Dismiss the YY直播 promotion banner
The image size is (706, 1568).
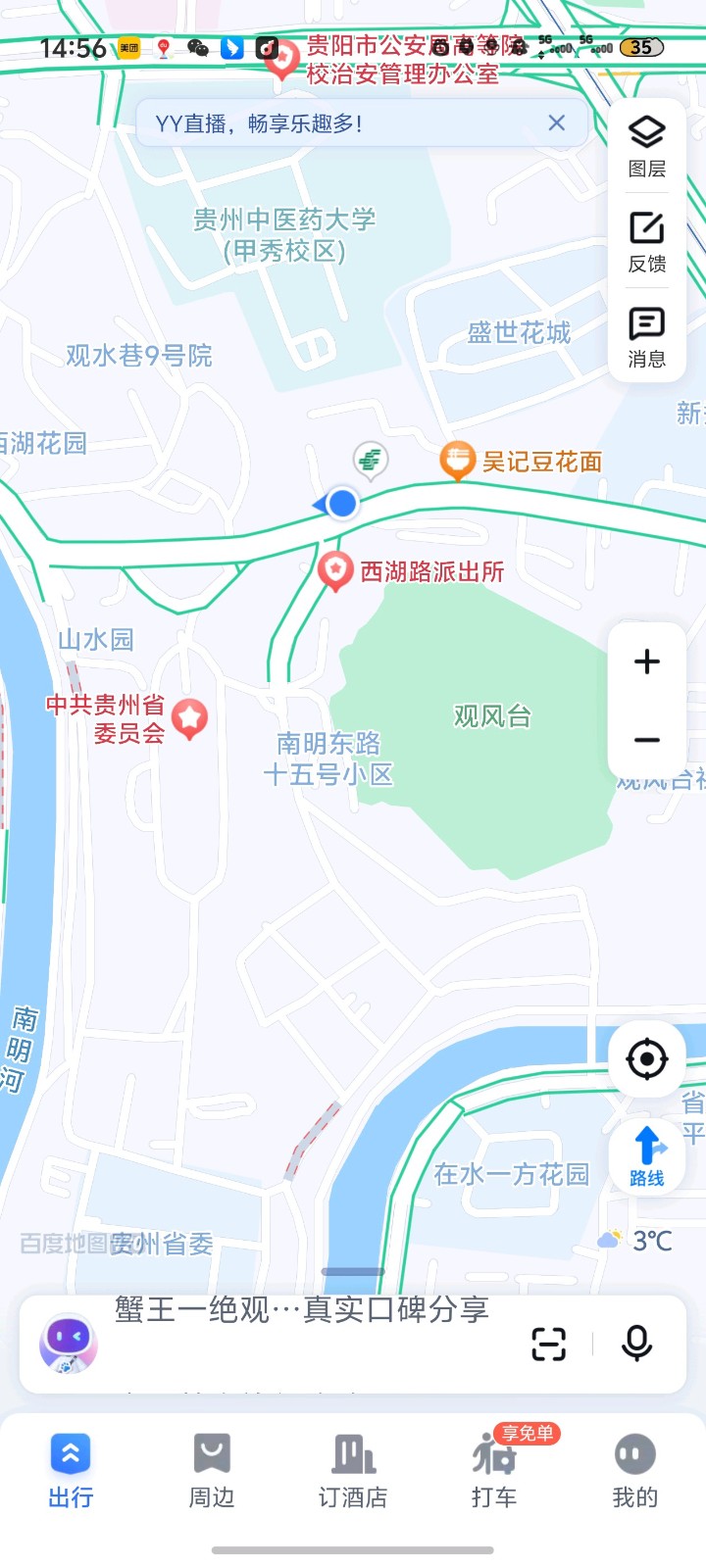click(557, 122)
